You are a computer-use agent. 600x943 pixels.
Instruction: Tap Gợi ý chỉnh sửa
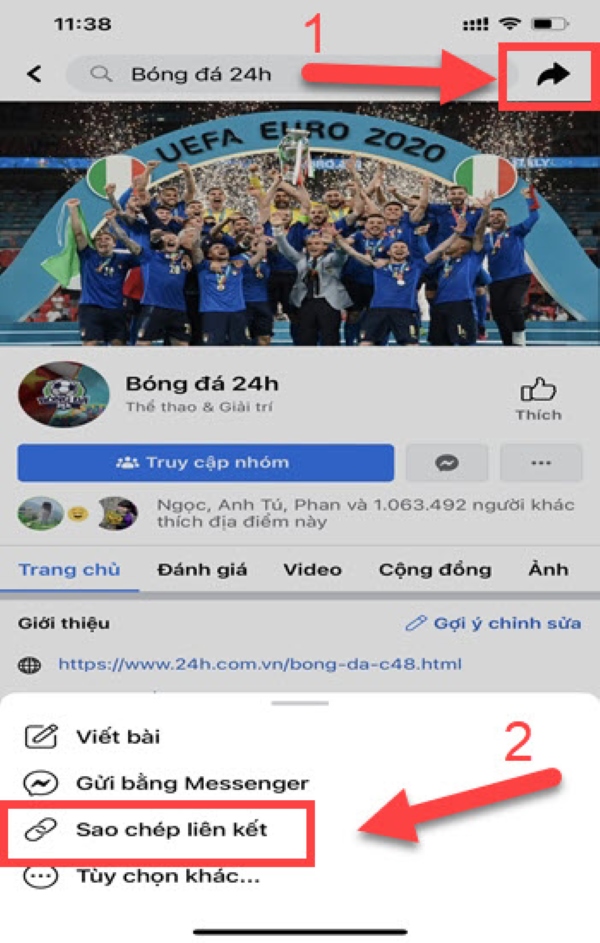(x=494, y=624)
